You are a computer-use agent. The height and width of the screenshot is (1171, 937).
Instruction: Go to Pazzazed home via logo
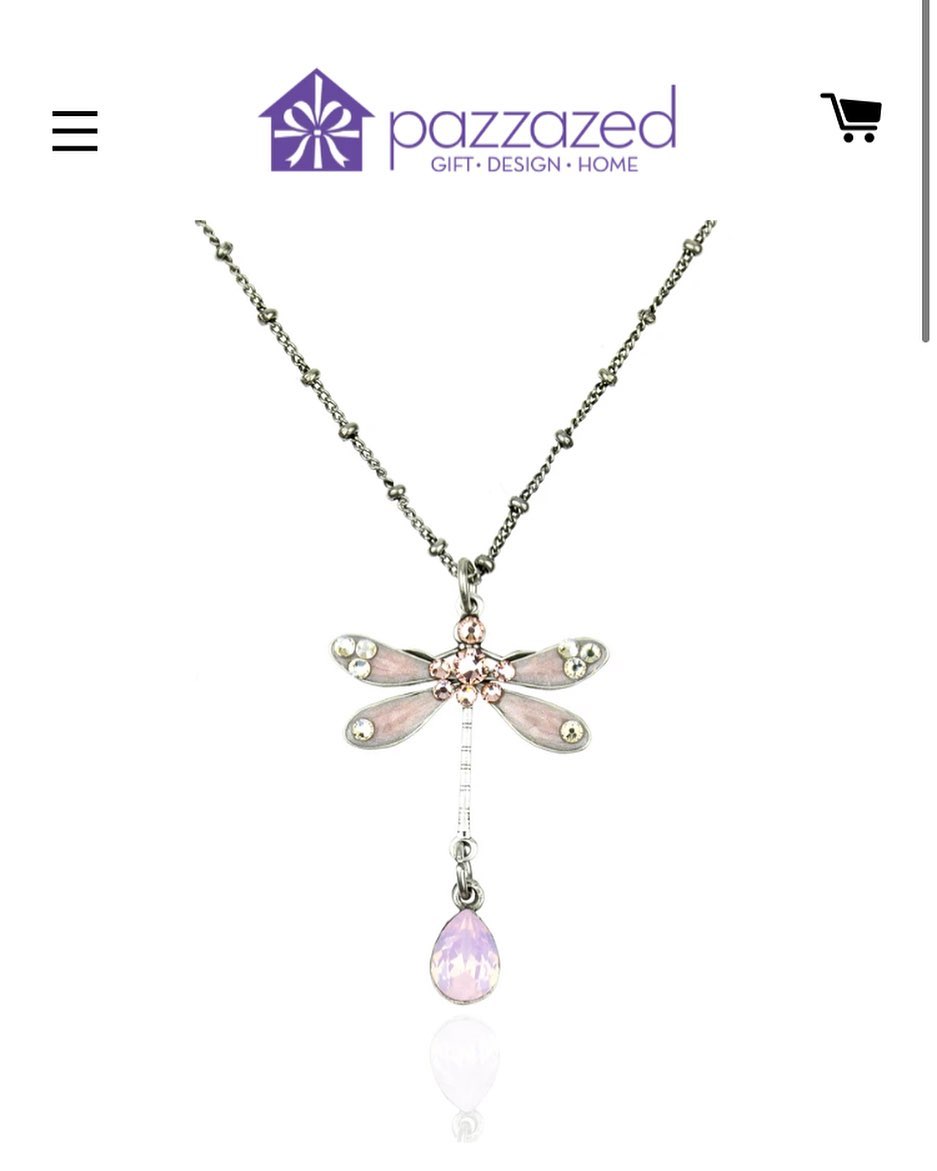(467, 122)
